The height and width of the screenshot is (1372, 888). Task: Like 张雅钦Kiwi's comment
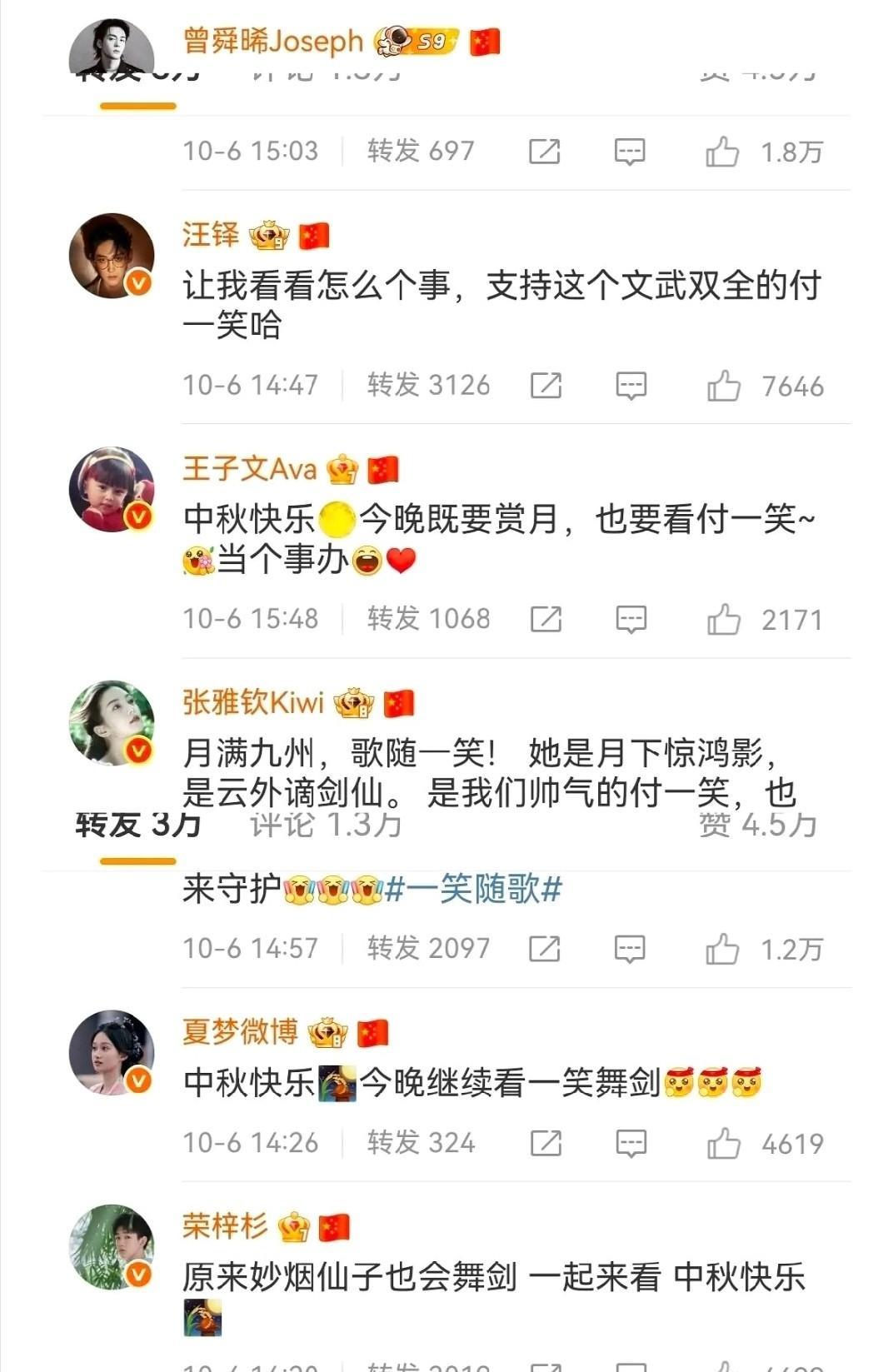tap(722, 949)
